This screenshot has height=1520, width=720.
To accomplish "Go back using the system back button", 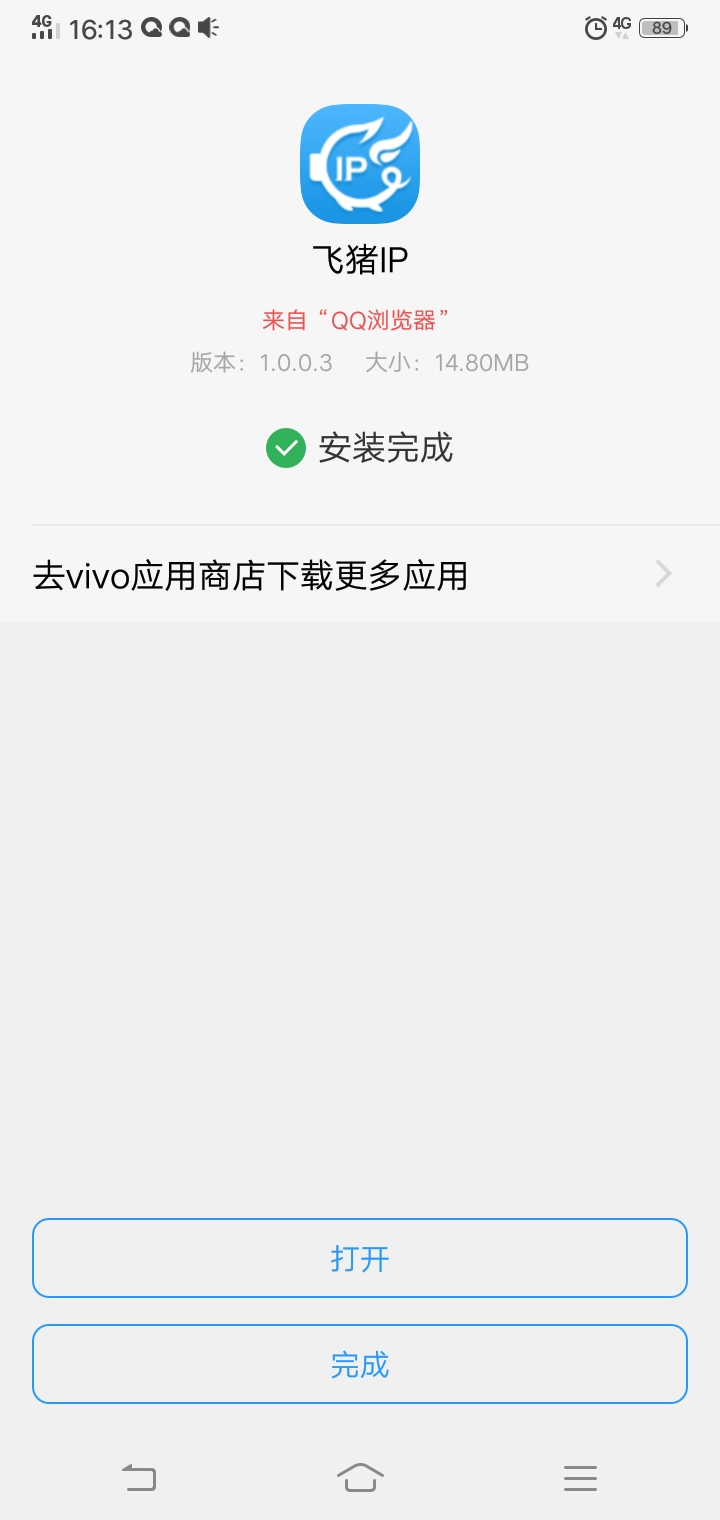I will point(139,1477).
